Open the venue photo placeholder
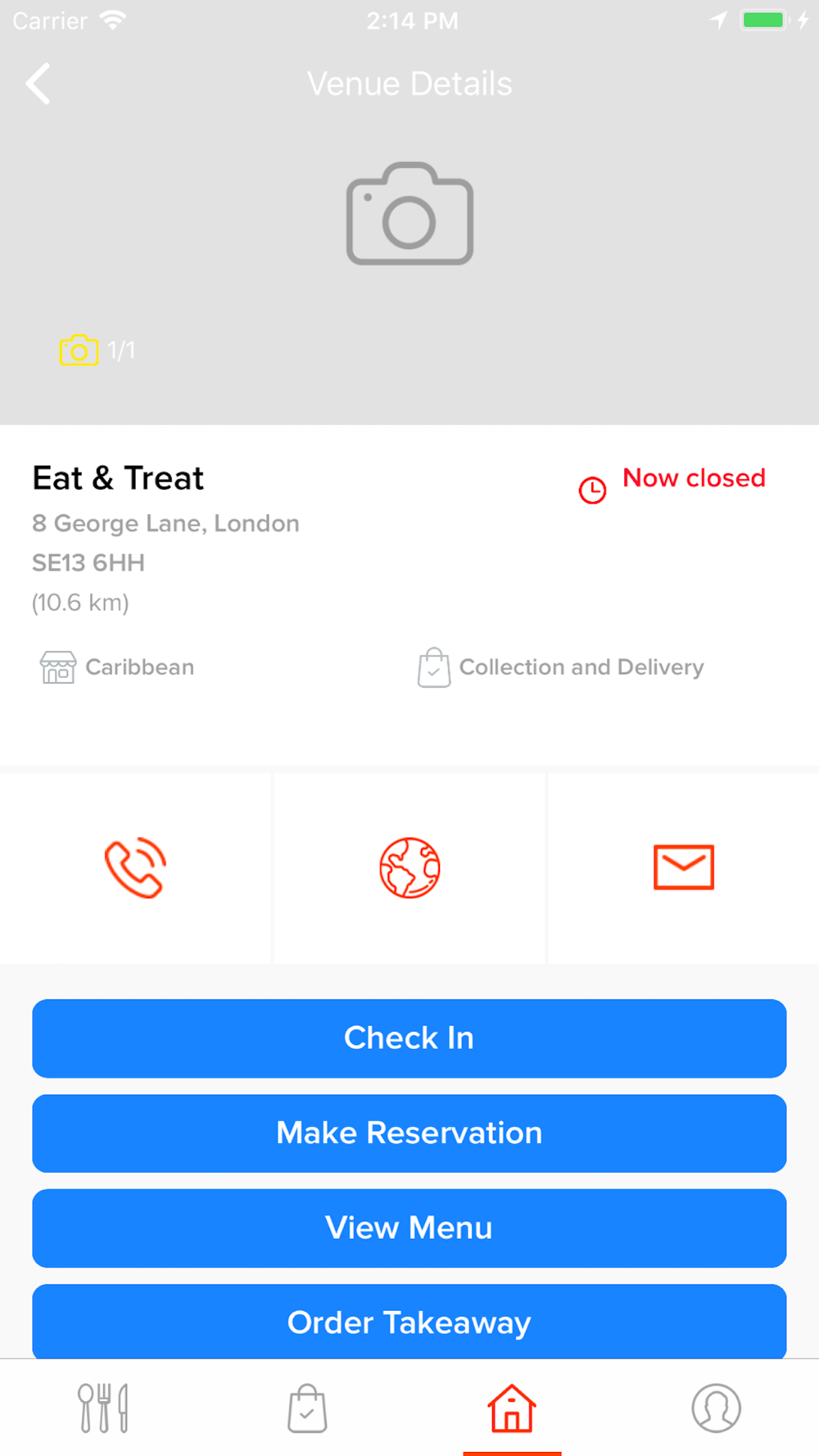The height and width of the screenshot is (1456, 819). tap(409, 213)
